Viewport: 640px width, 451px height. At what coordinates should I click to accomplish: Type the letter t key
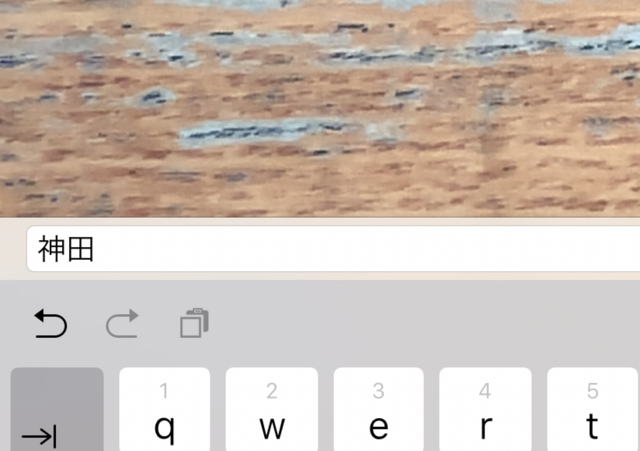592,412
